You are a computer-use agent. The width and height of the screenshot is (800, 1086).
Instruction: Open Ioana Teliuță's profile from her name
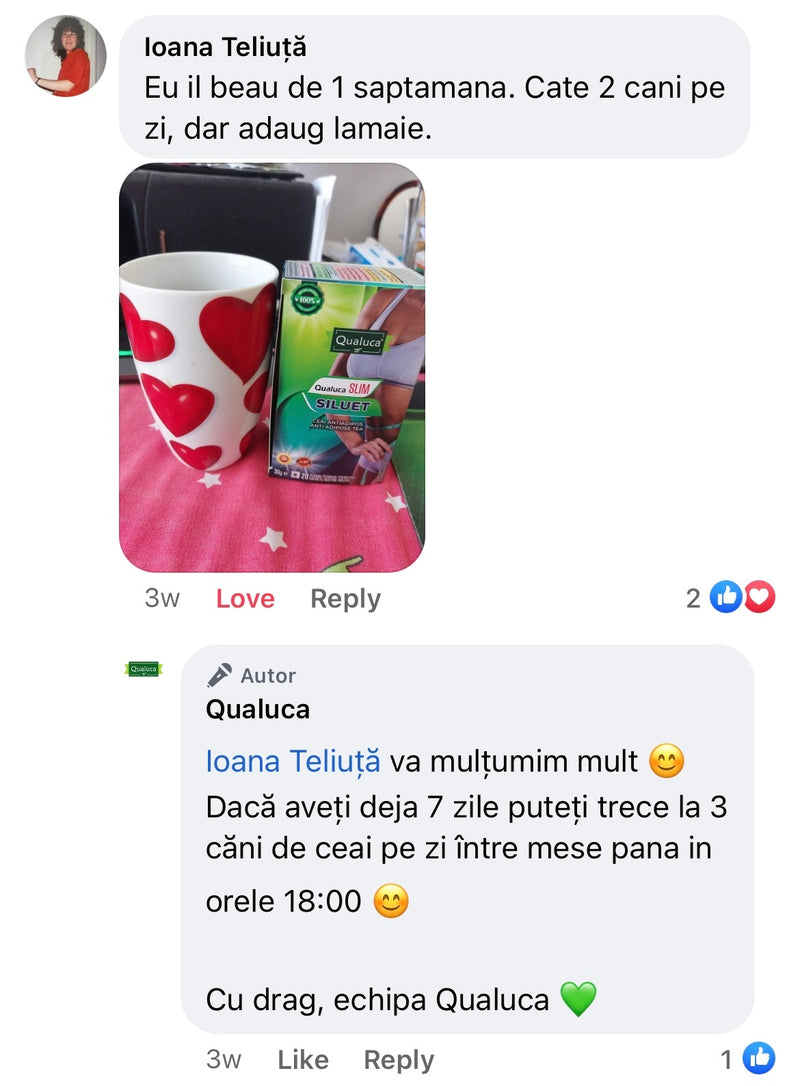(x=225, y=46)
